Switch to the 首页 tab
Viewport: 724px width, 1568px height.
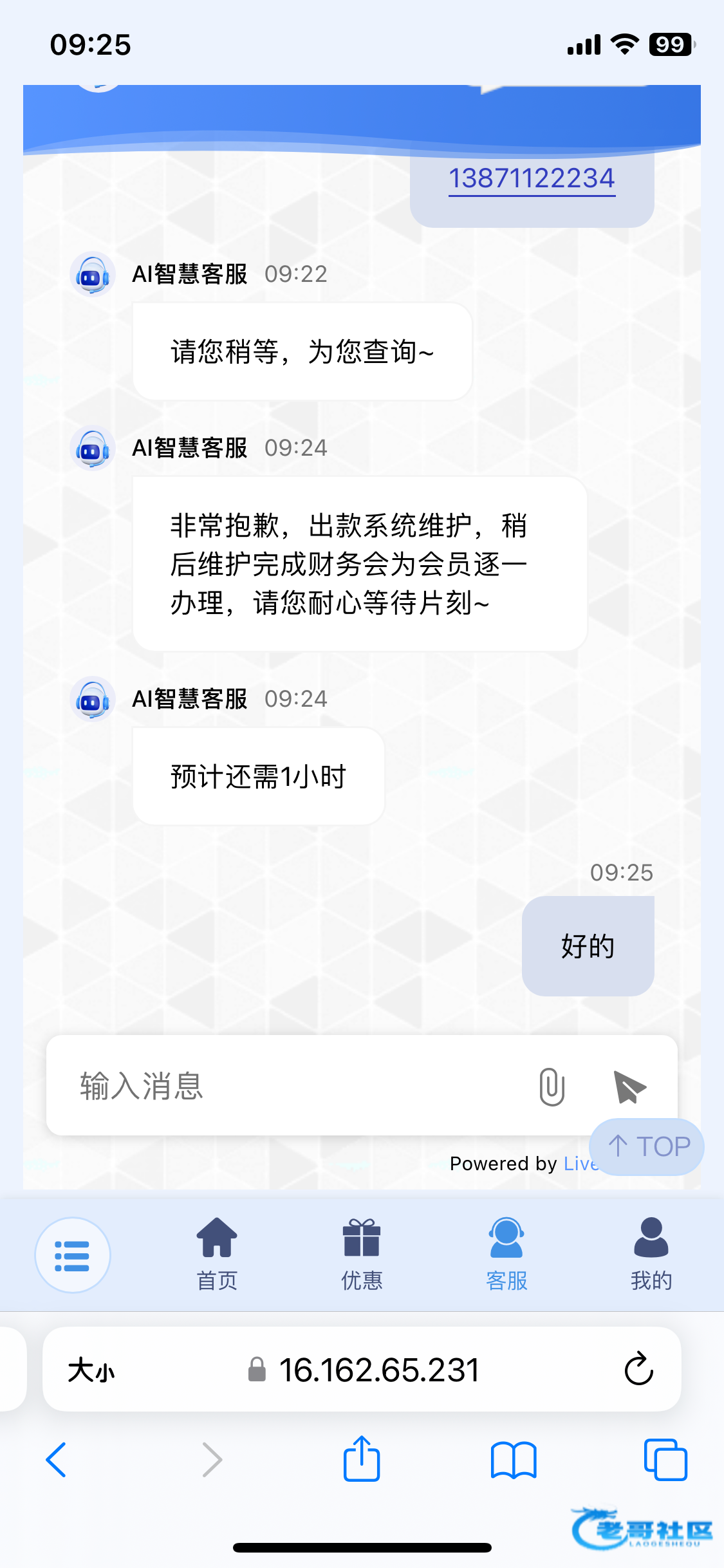click(217, 1254)
